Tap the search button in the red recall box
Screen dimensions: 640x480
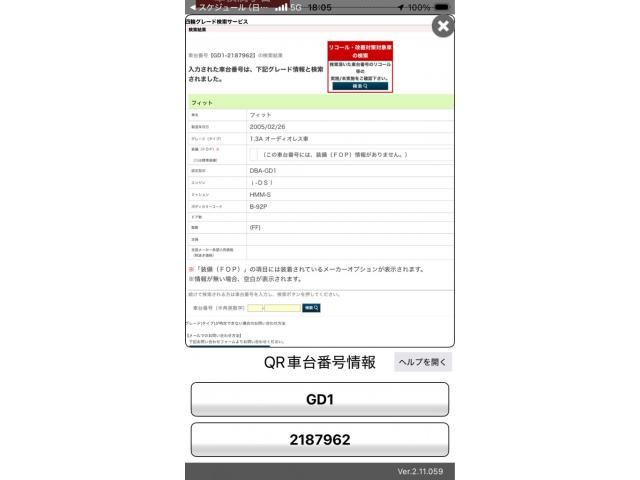click(359, 86)
